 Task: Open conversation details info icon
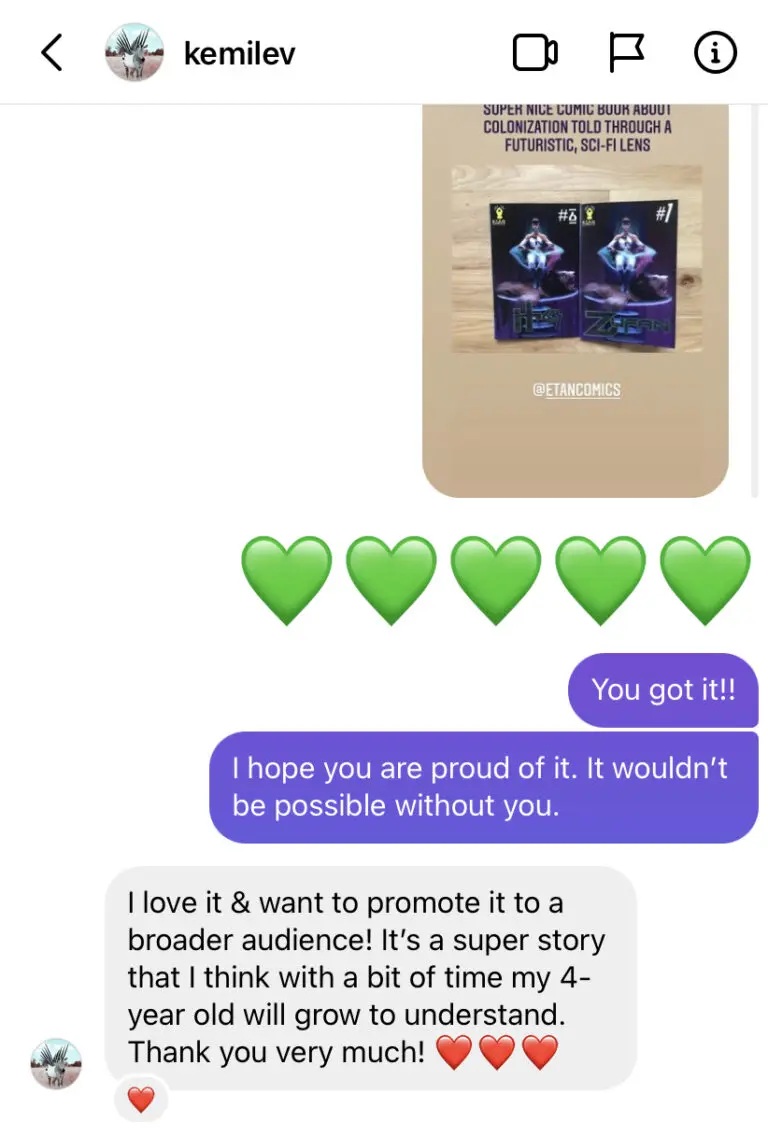(714, 52)
